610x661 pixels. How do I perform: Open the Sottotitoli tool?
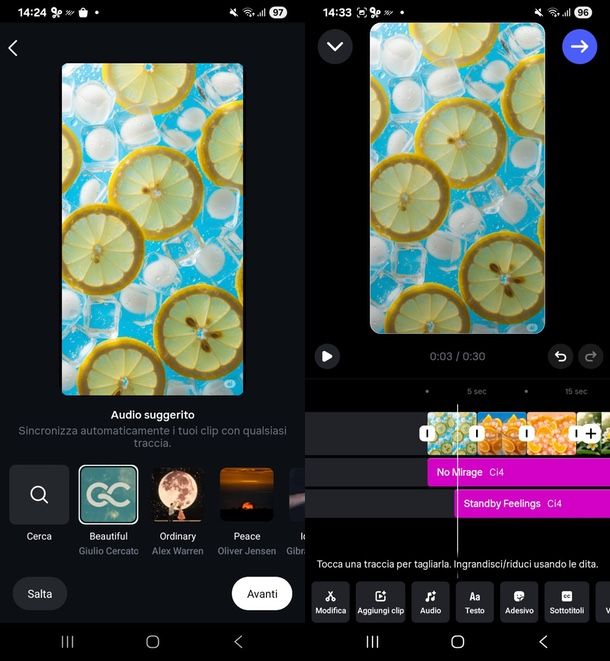pos(566,601)
